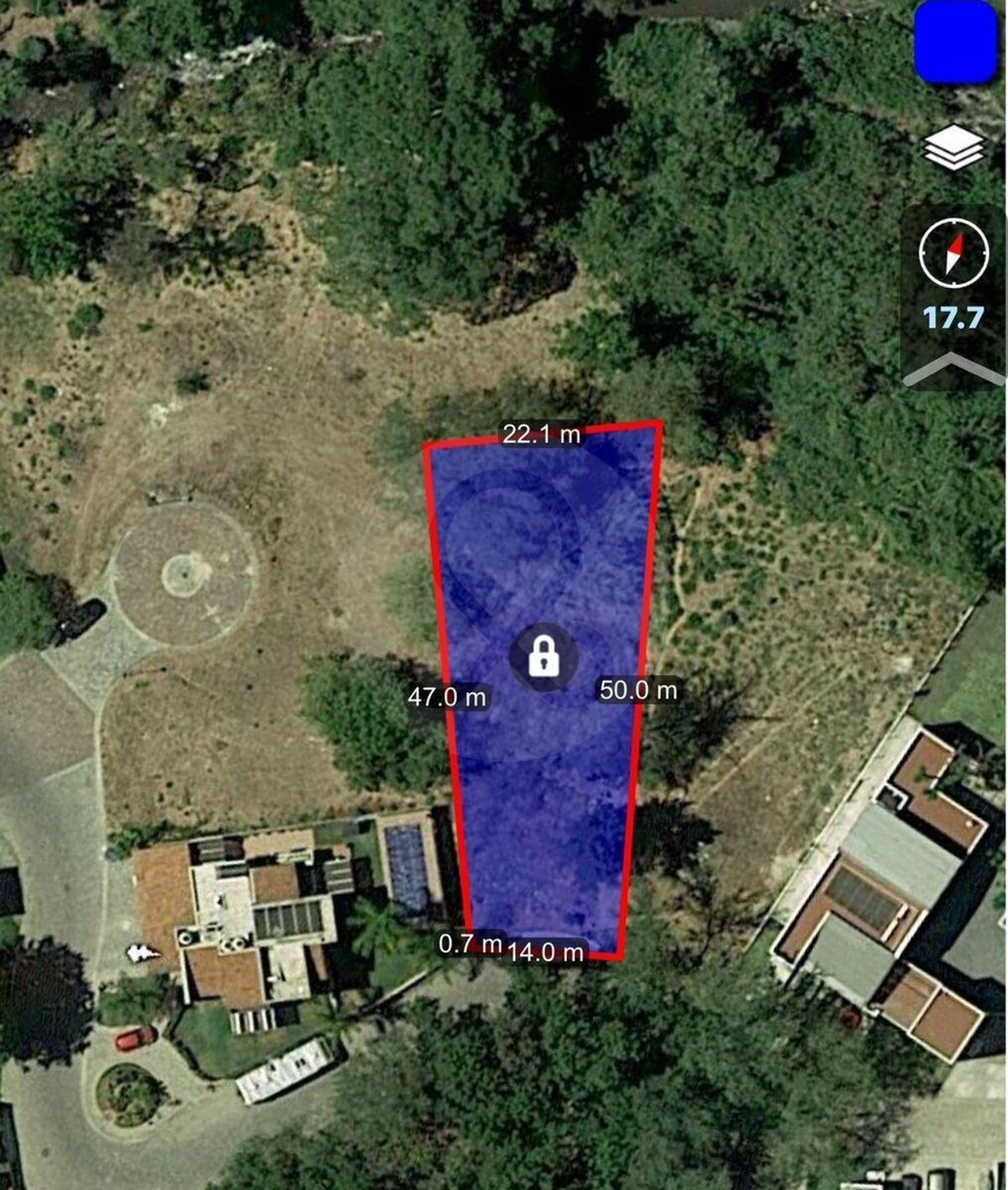Expand the panel with the chevron arrow

point(953,368)
